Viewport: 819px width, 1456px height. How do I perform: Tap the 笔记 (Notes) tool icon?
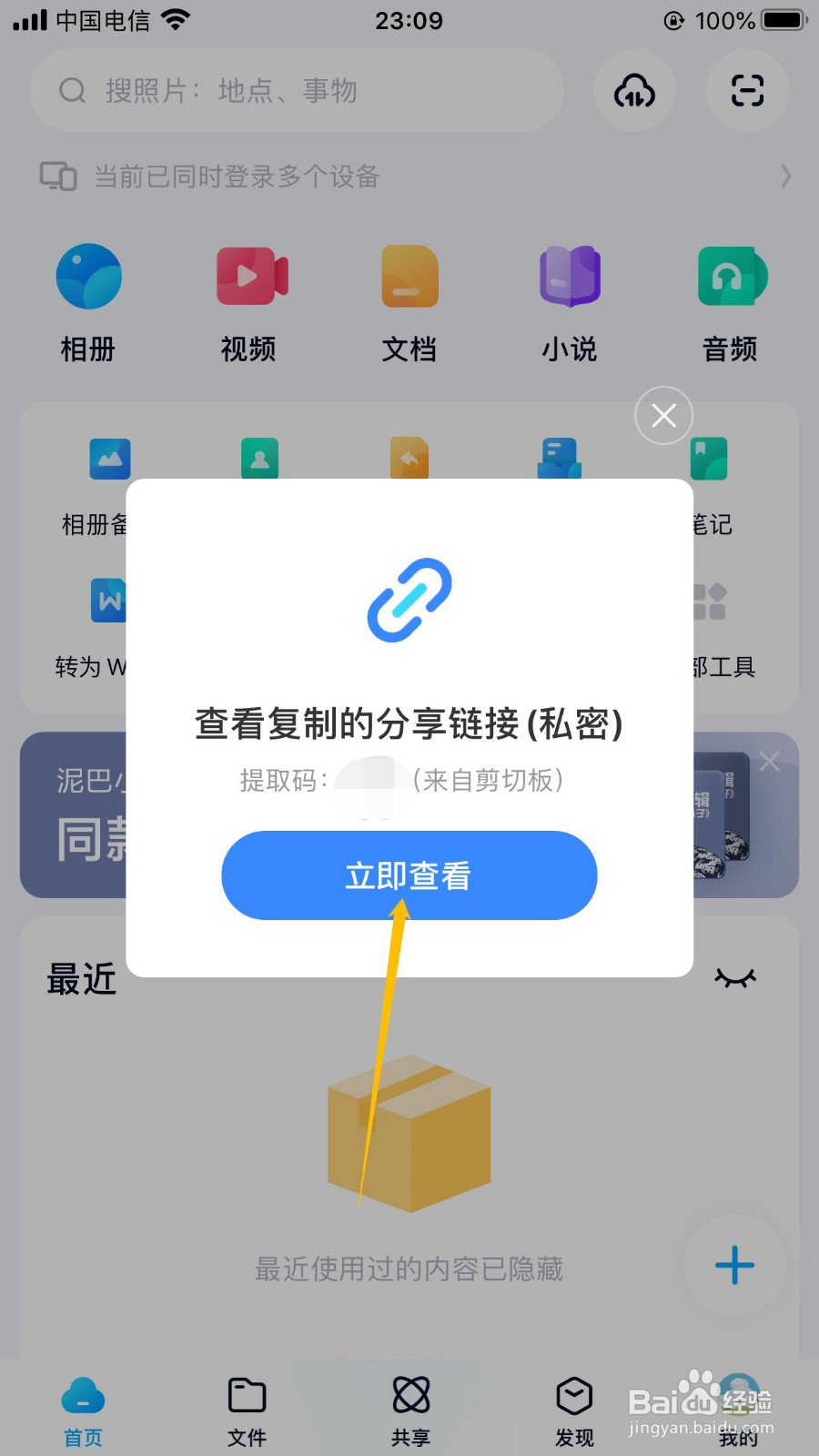[x=708, y=460]
